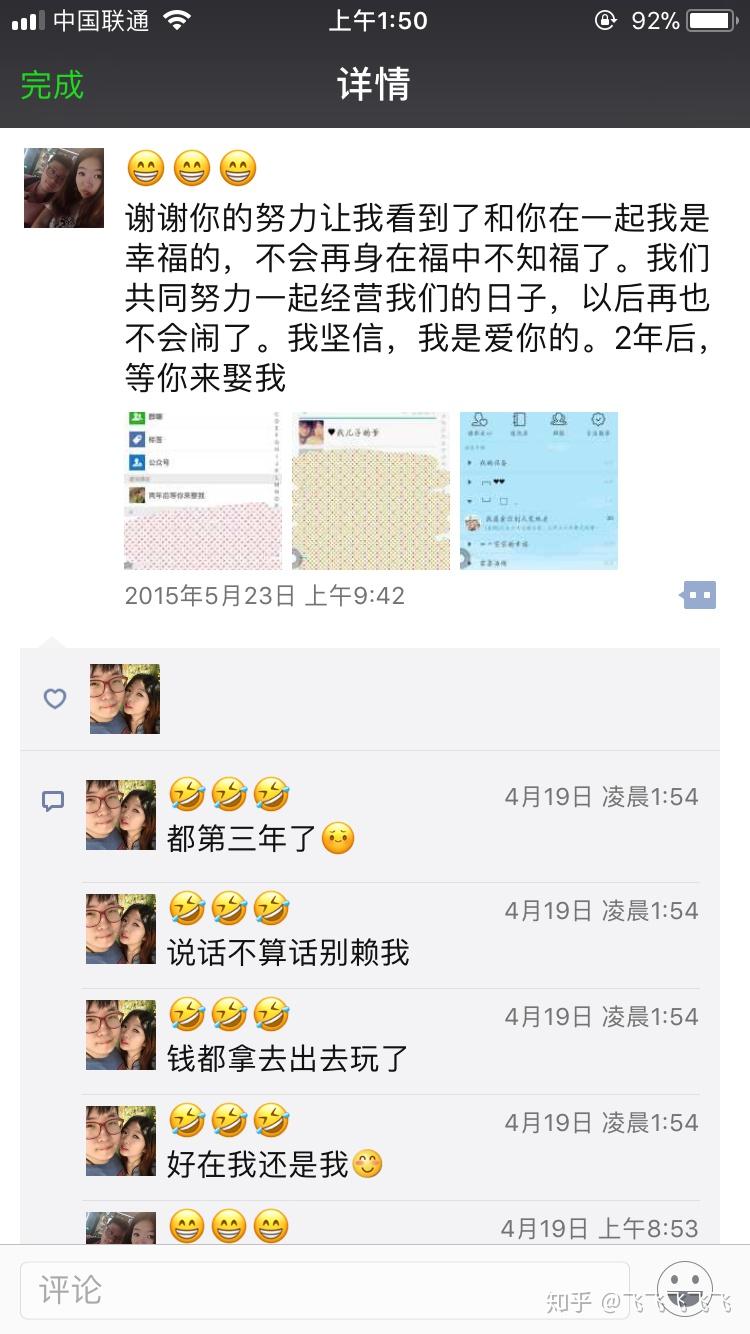Open the emoji picker beside comment box
This screenshot has width=750, height=1334.
pyautogui.click(x=685, y=1289)
